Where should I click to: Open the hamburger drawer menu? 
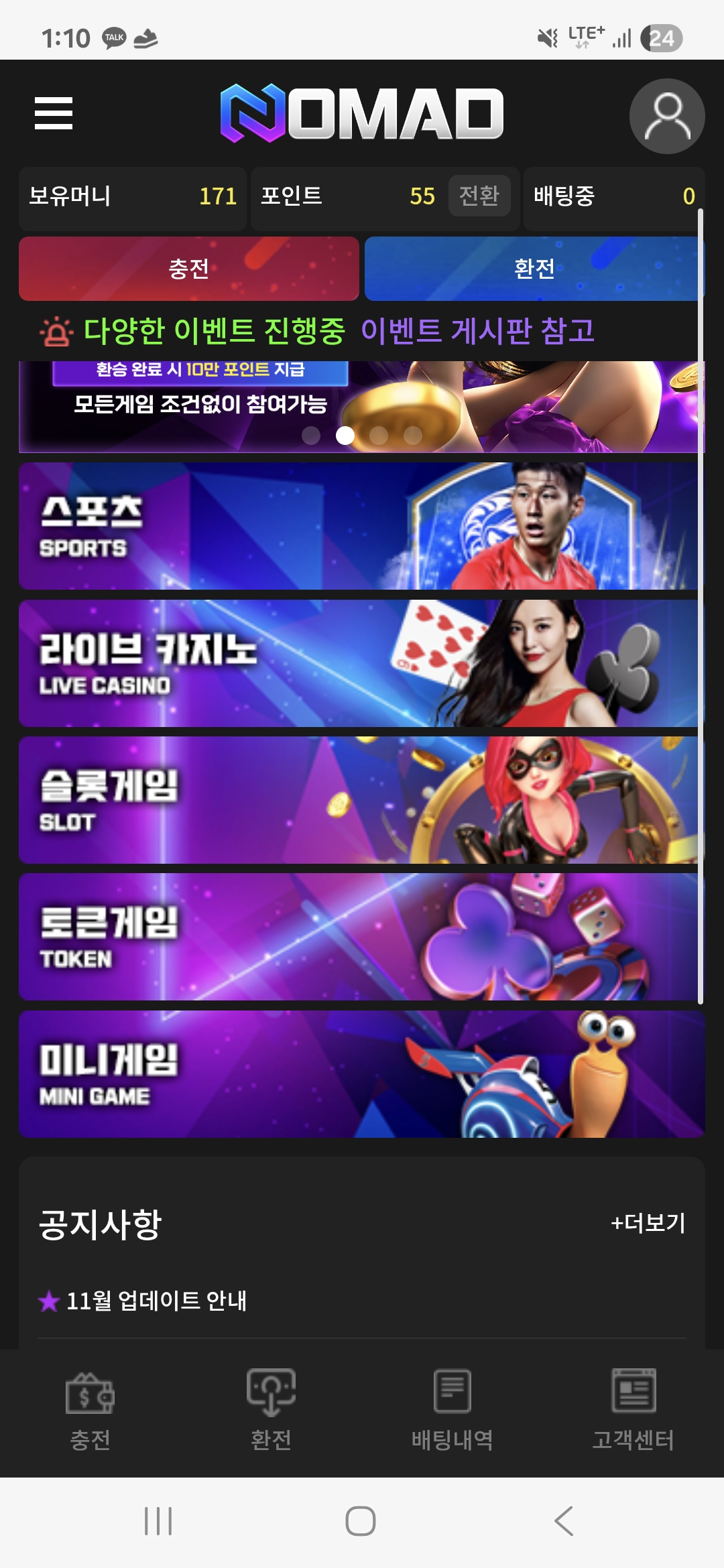pyautogui.click(x=54, y=113)
